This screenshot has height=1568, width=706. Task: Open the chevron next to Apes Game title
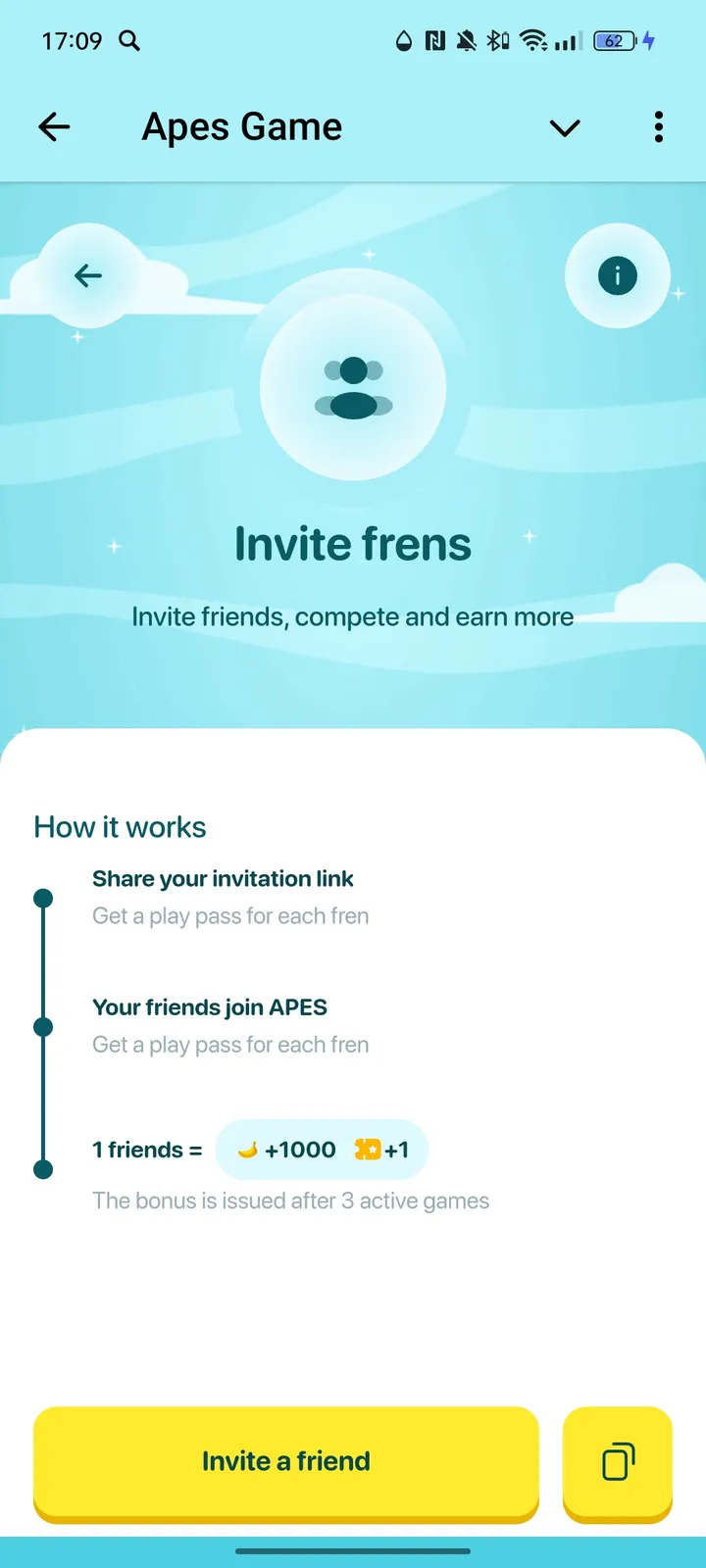pyautogui.click(x=565, y=127)
